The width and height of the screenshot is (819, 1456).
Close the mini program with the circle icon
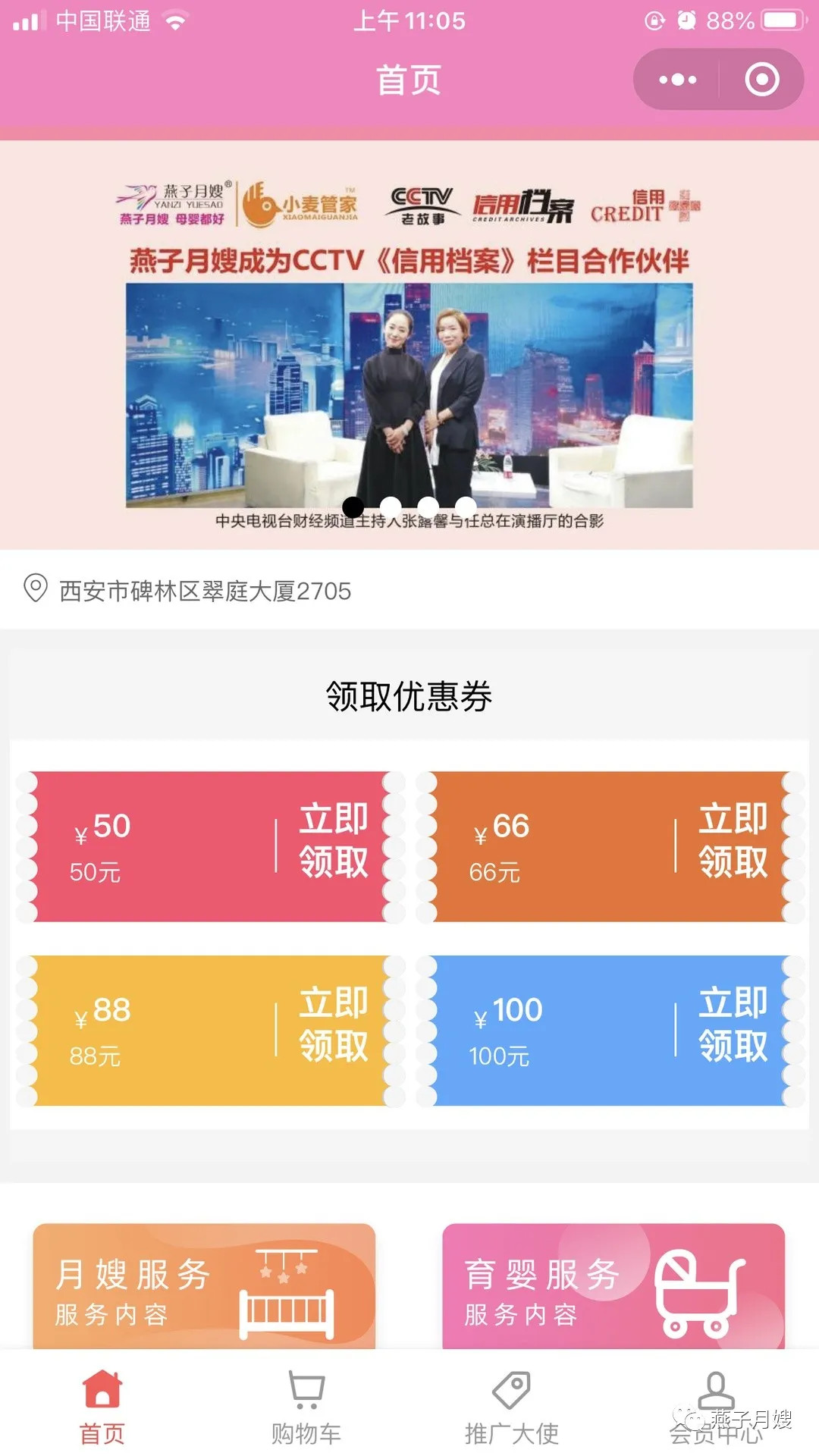pos(761,80)
